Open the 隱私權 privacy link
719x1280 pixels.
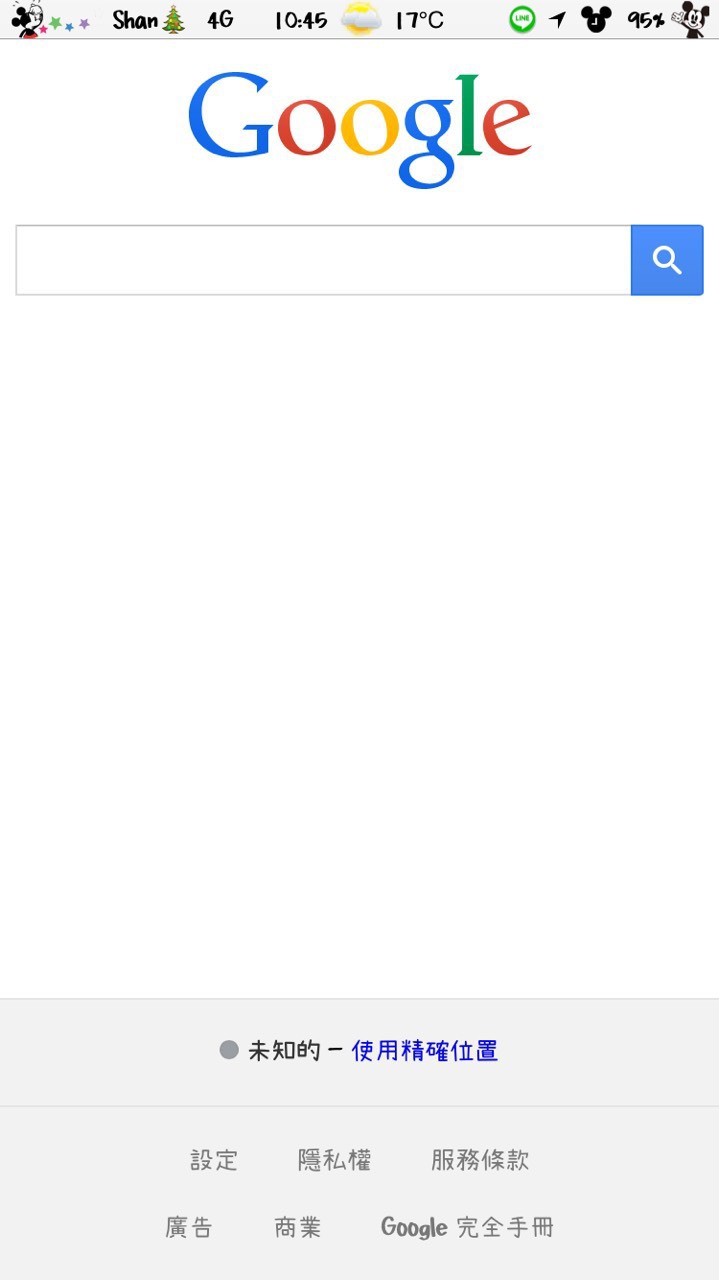point(335,1160)
